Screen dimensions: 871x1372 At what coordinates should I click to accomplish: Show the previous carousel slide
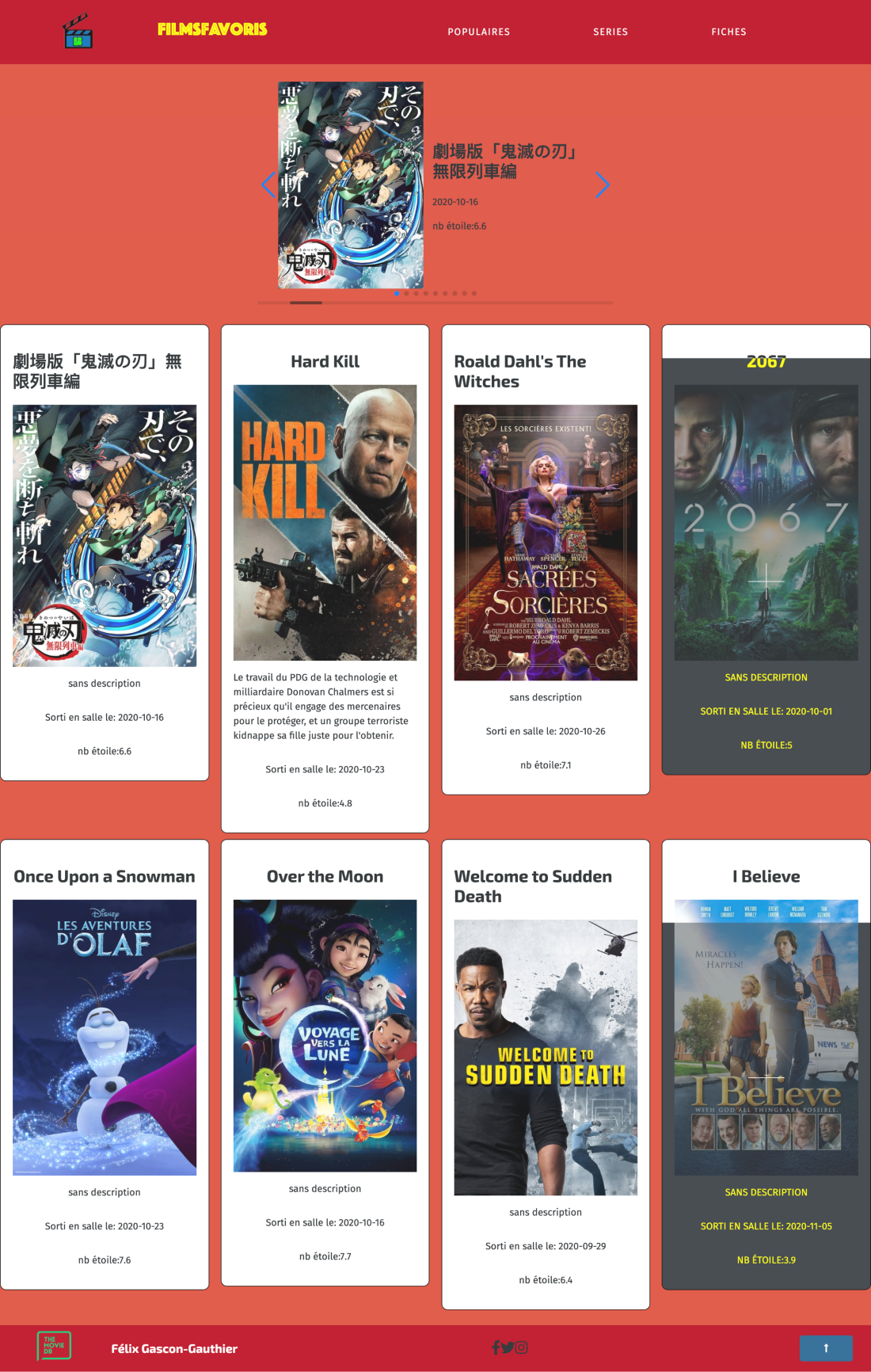pos(268,185)
